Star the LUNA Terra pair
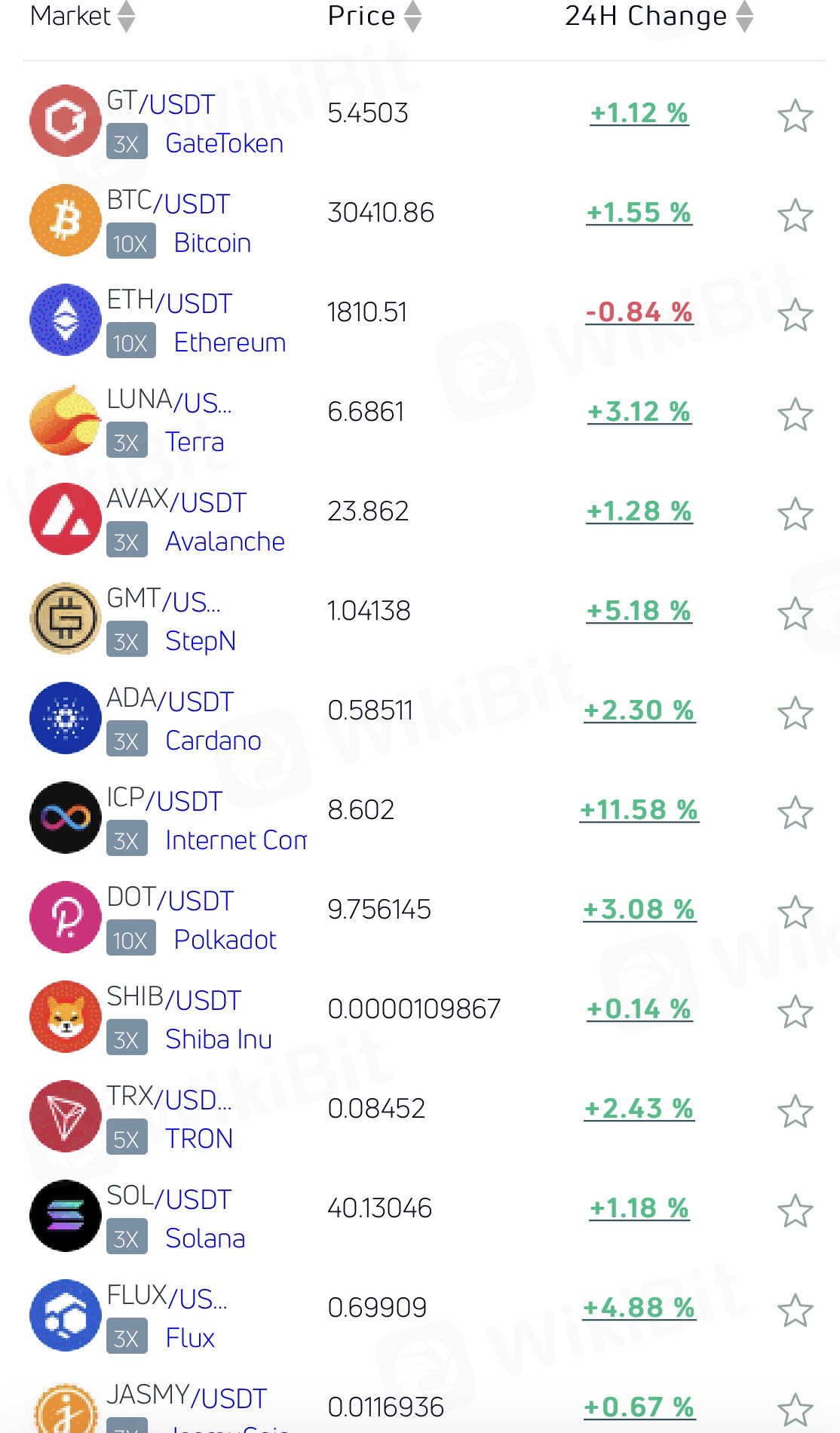The image size is (840, 1433). tap(795, 415)
